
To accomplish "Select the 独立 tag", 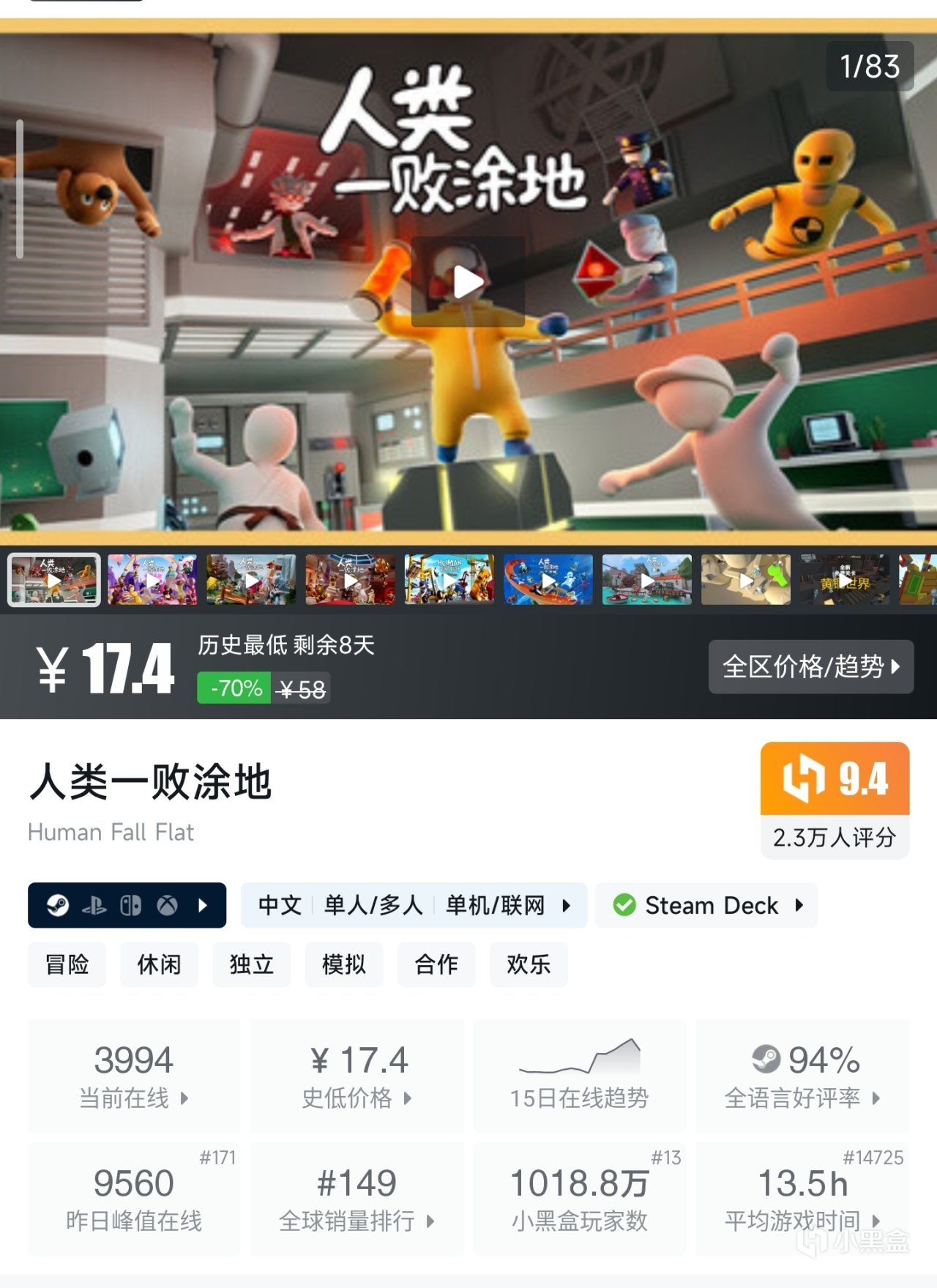I will click(x=251, y=964).
